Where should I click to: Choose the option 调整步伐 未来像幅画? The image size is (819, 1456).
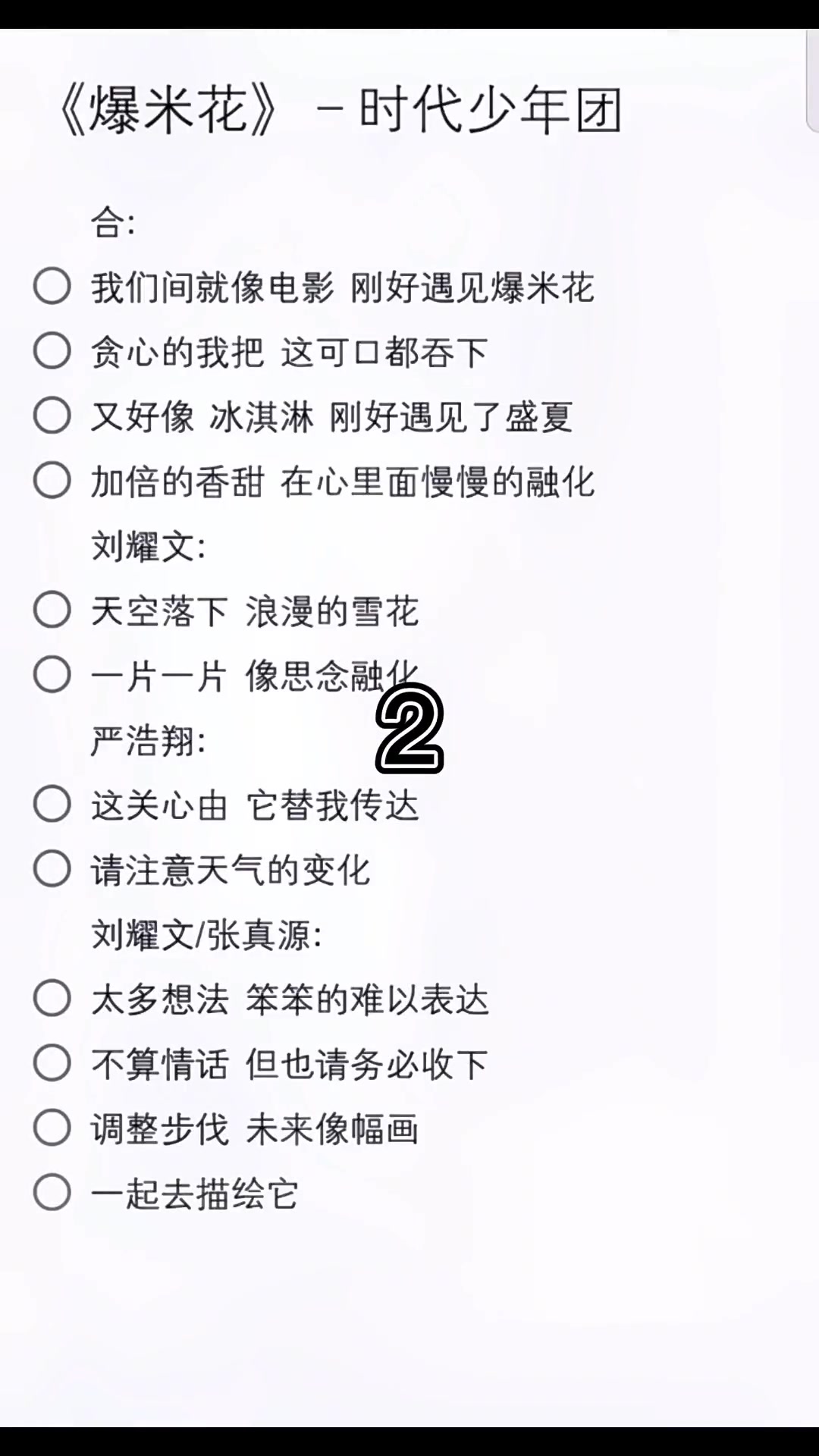52,1128
